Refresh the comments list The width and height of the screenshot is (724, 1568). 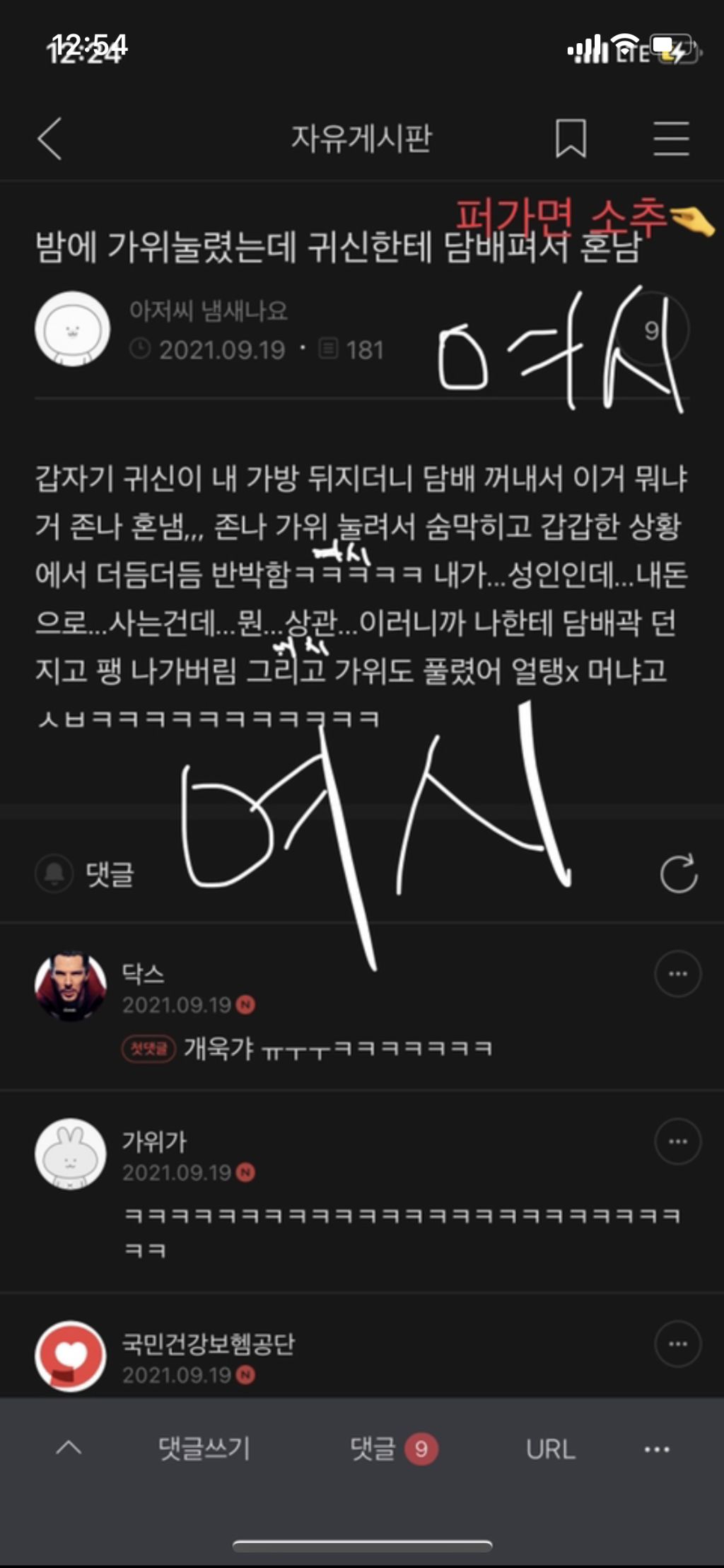tap(678, 874)
